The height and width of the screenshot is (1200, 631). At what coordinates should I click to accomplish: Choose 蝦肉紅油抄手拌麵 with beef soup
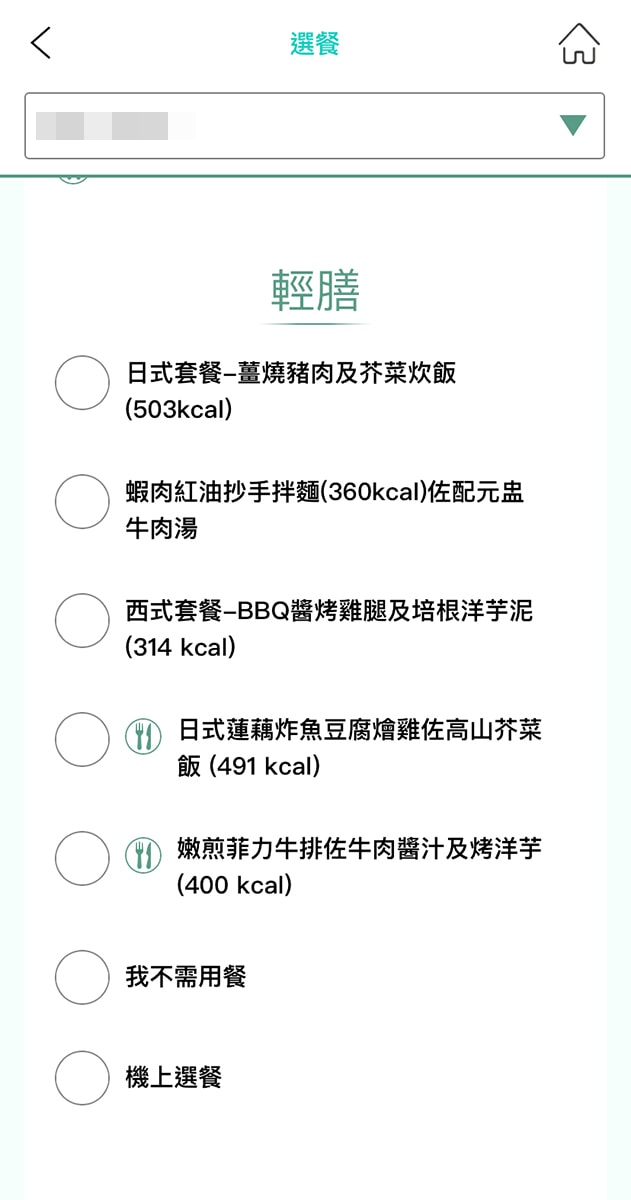[82, 502]
